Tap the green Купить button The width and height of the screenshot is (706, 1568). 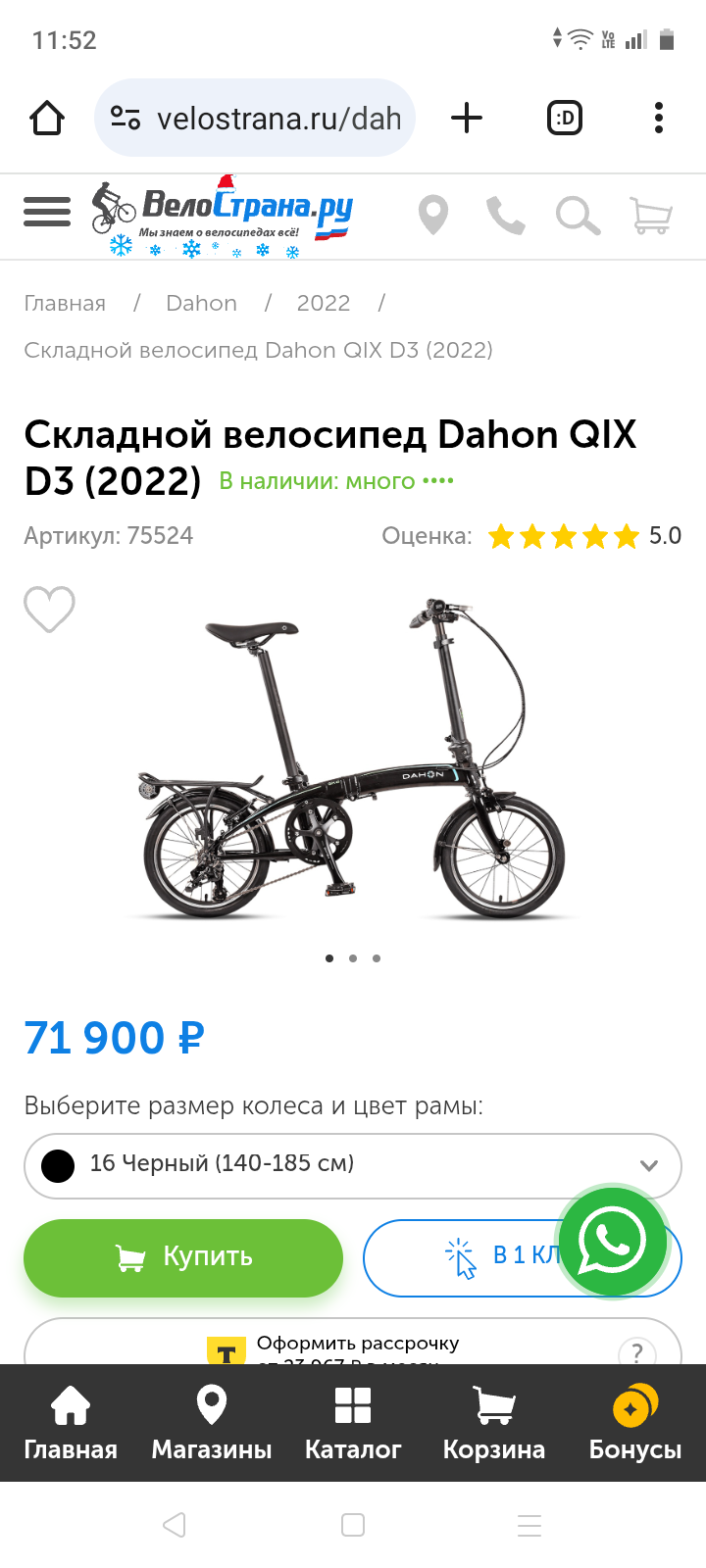click(183, 1257)
